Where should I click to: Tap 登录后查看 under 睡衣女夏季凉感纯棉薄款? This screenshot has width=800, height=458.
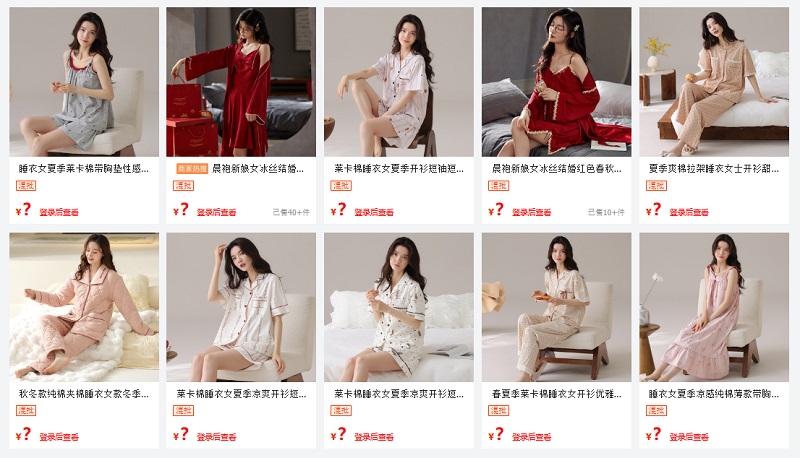(689, 437)
